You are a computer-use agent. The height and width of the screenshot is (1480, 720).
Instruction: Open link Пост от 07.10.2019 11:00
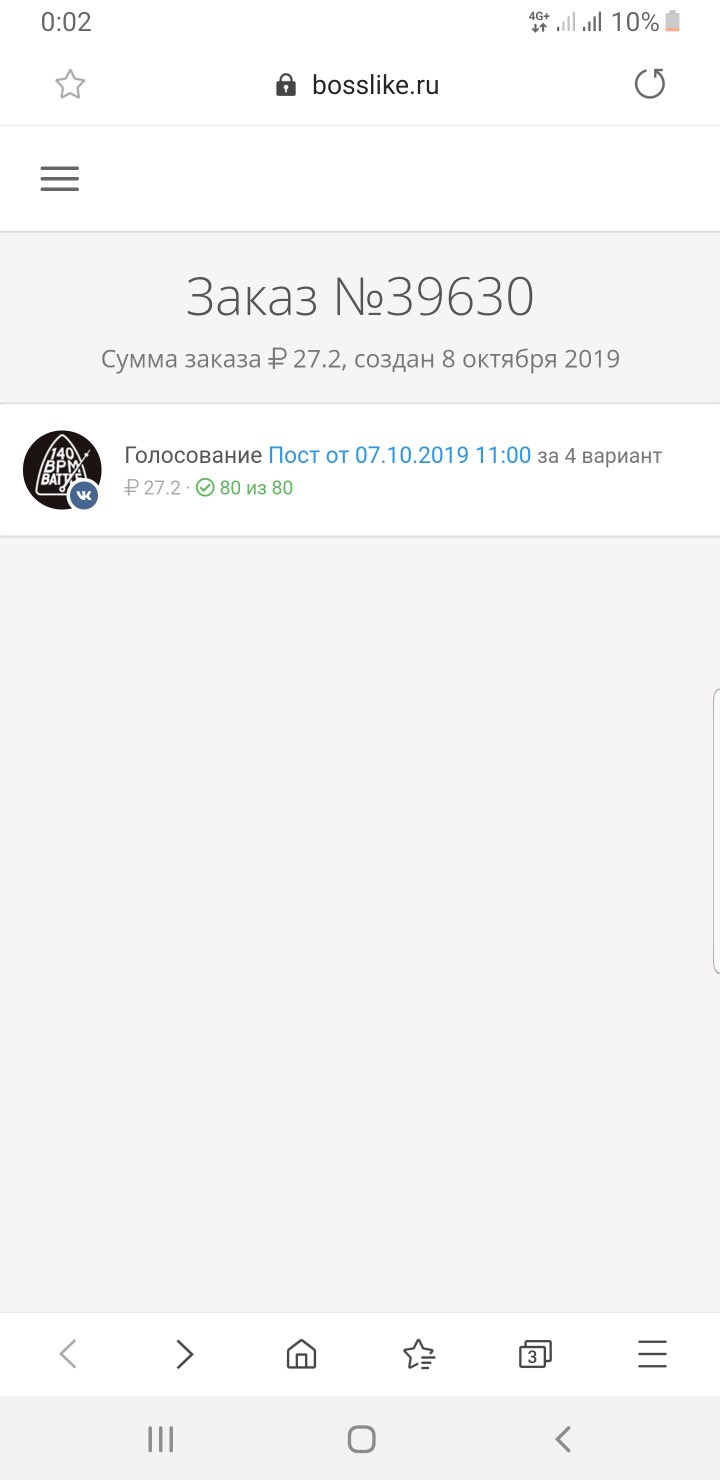[x=399, y=455]
